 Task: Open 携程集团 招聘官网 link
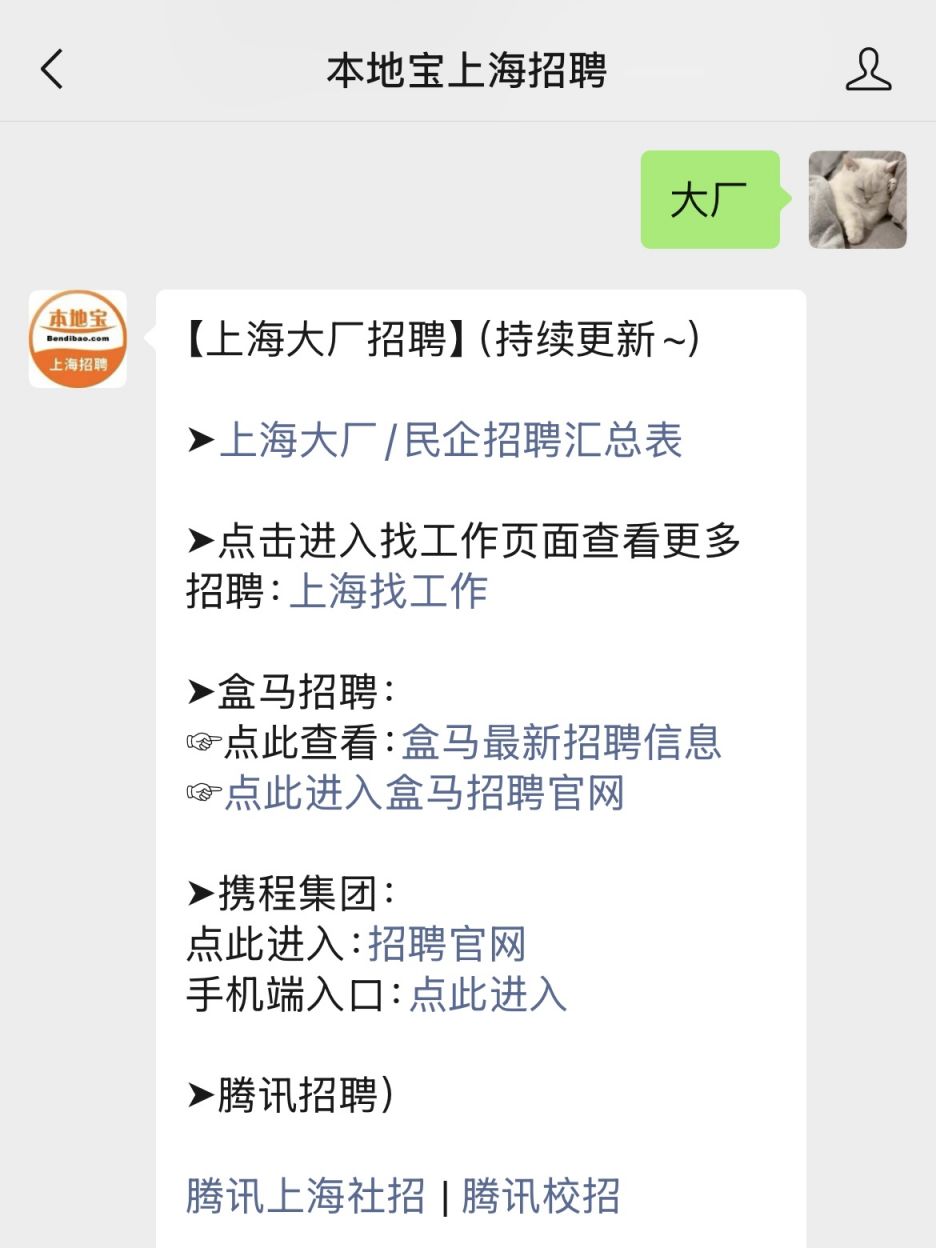pyautogui.click(x=446, y=944)
